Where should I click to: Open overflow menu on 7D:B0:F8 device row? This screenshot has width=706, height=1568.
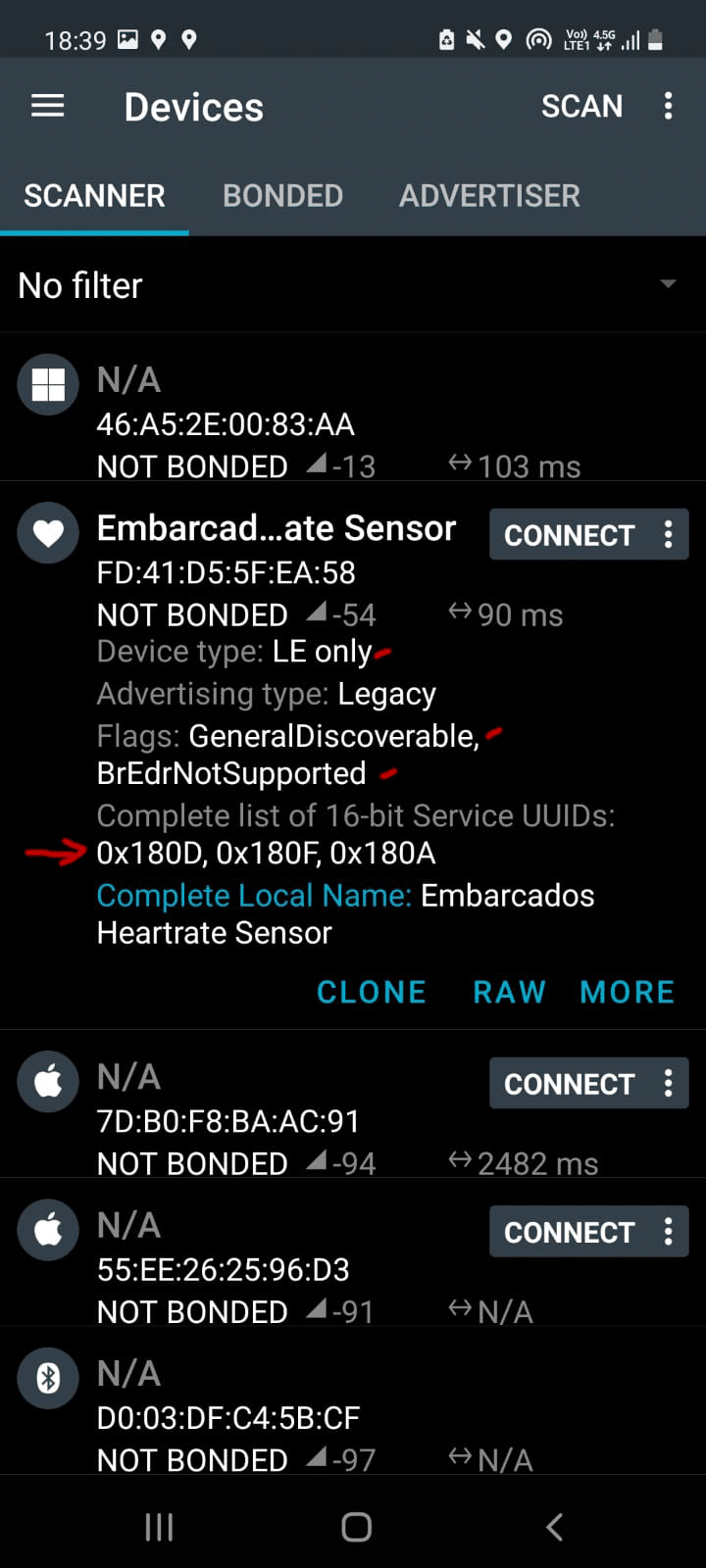[x=668, y=1083]
